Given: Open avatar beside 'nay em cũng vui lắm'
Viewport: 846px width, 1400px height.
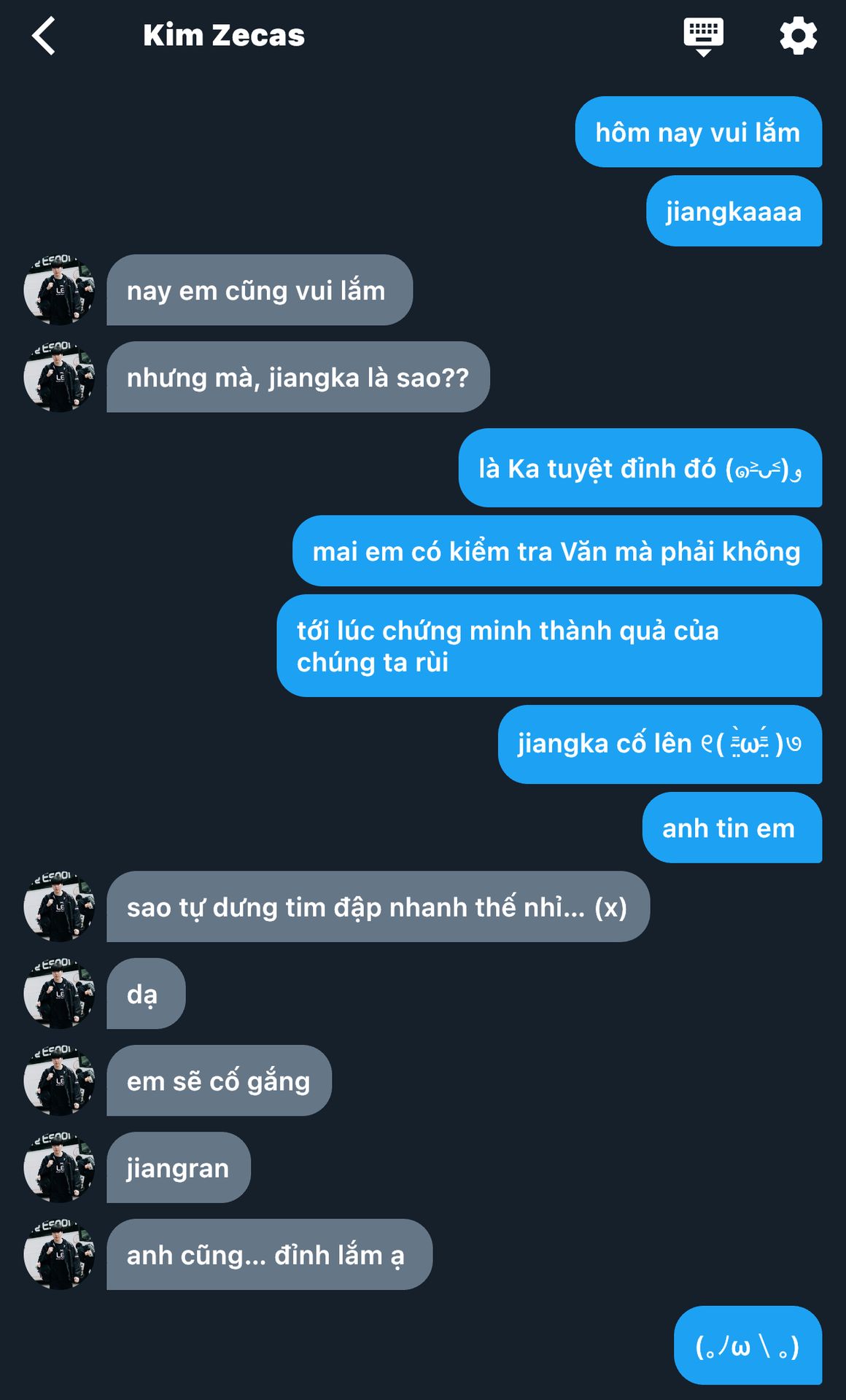Looking at the screenshot, I should tap(59, 290).
